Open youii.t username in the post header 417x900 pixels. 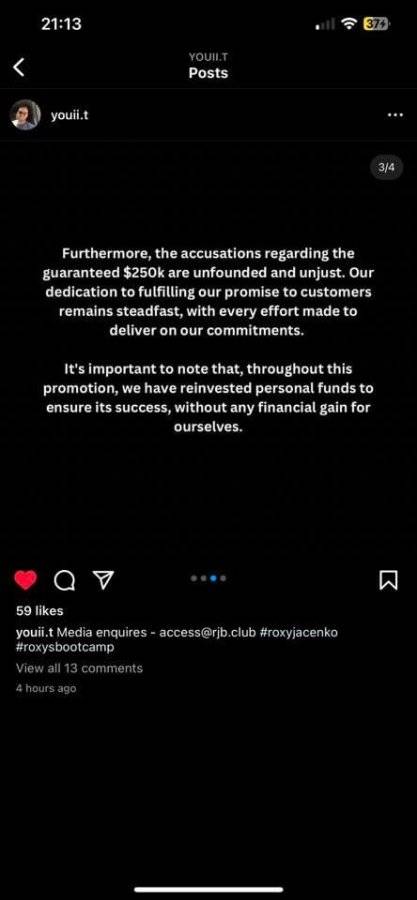coord(69,115)
